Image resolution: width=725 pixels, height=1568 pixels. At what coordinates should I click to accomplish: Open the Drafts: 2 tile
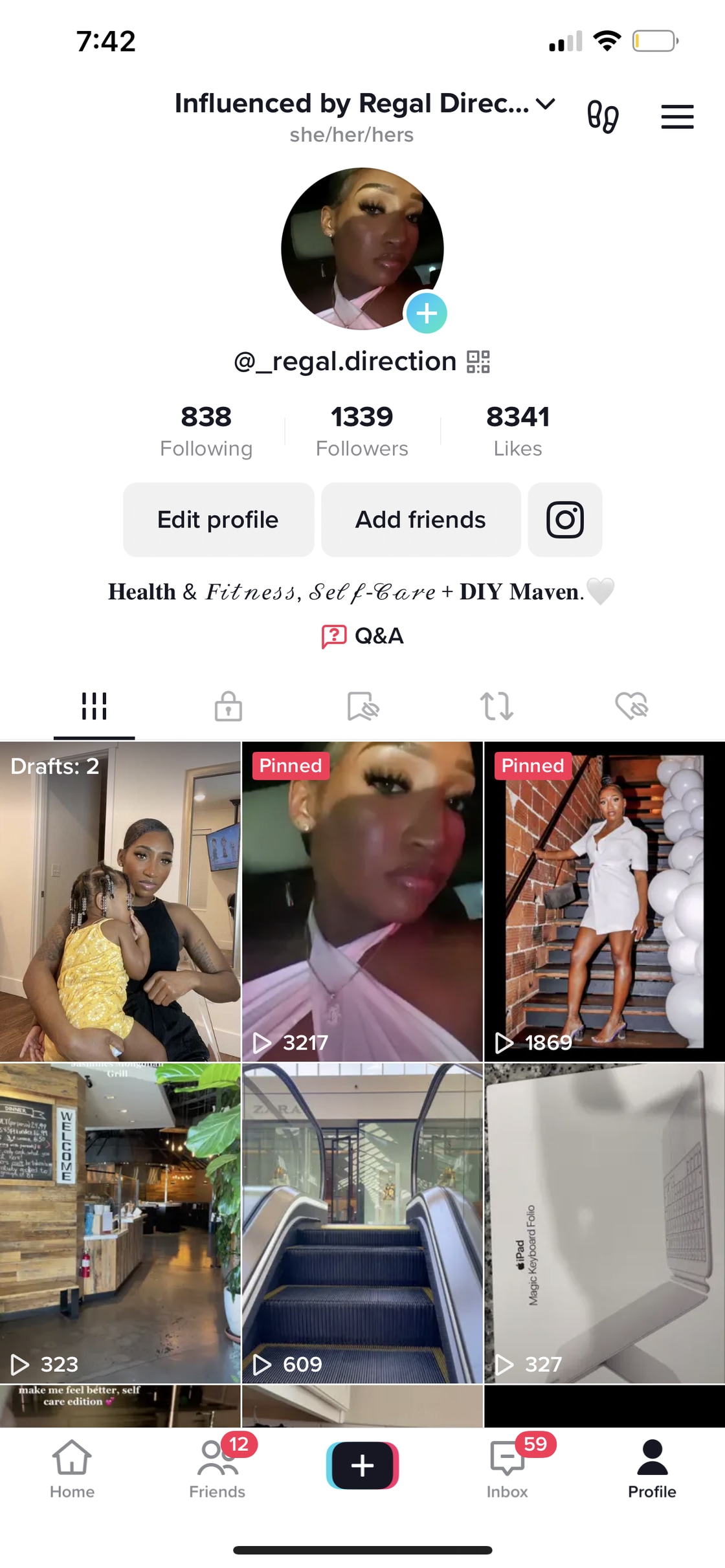tap(120, 901)
